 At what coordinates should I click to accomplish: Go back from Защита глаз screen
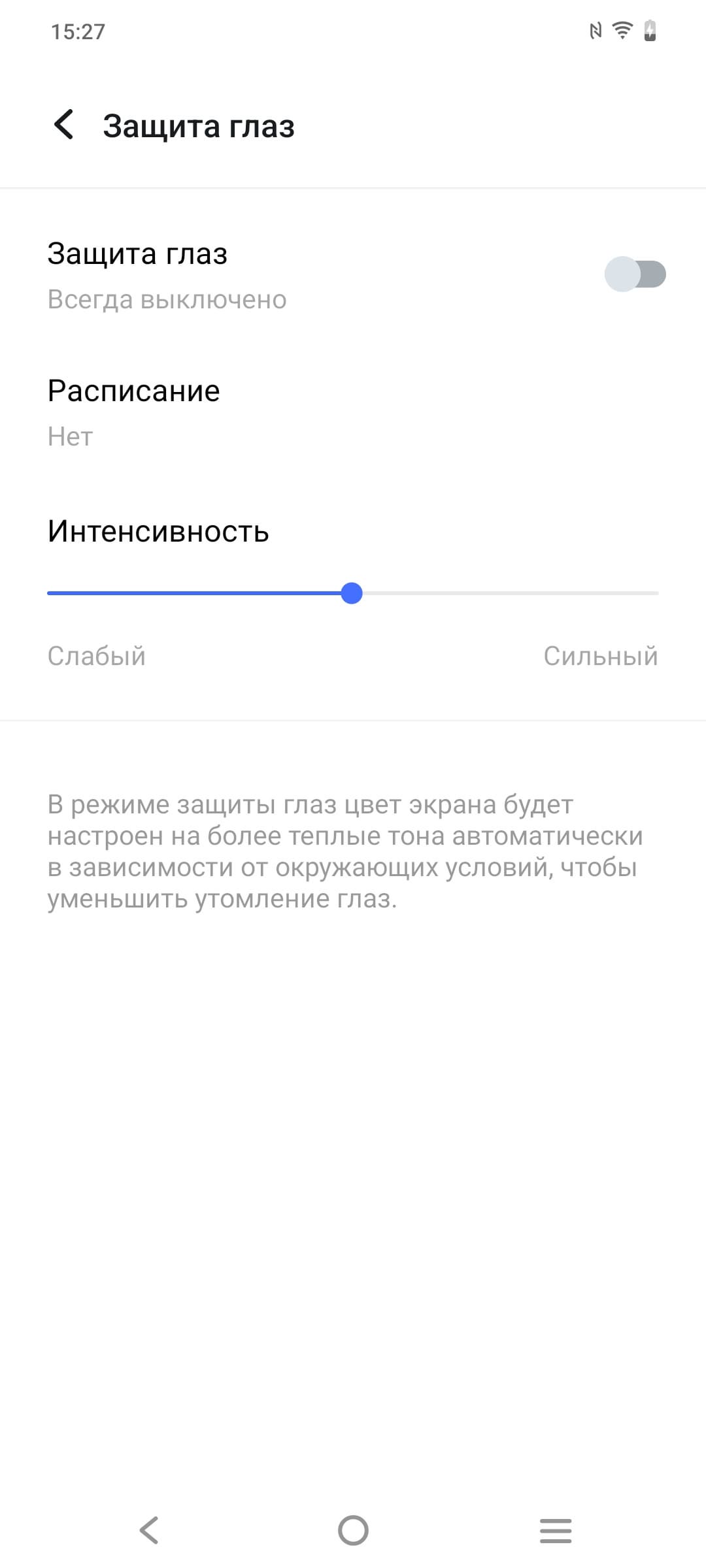[x=64, y=125]
